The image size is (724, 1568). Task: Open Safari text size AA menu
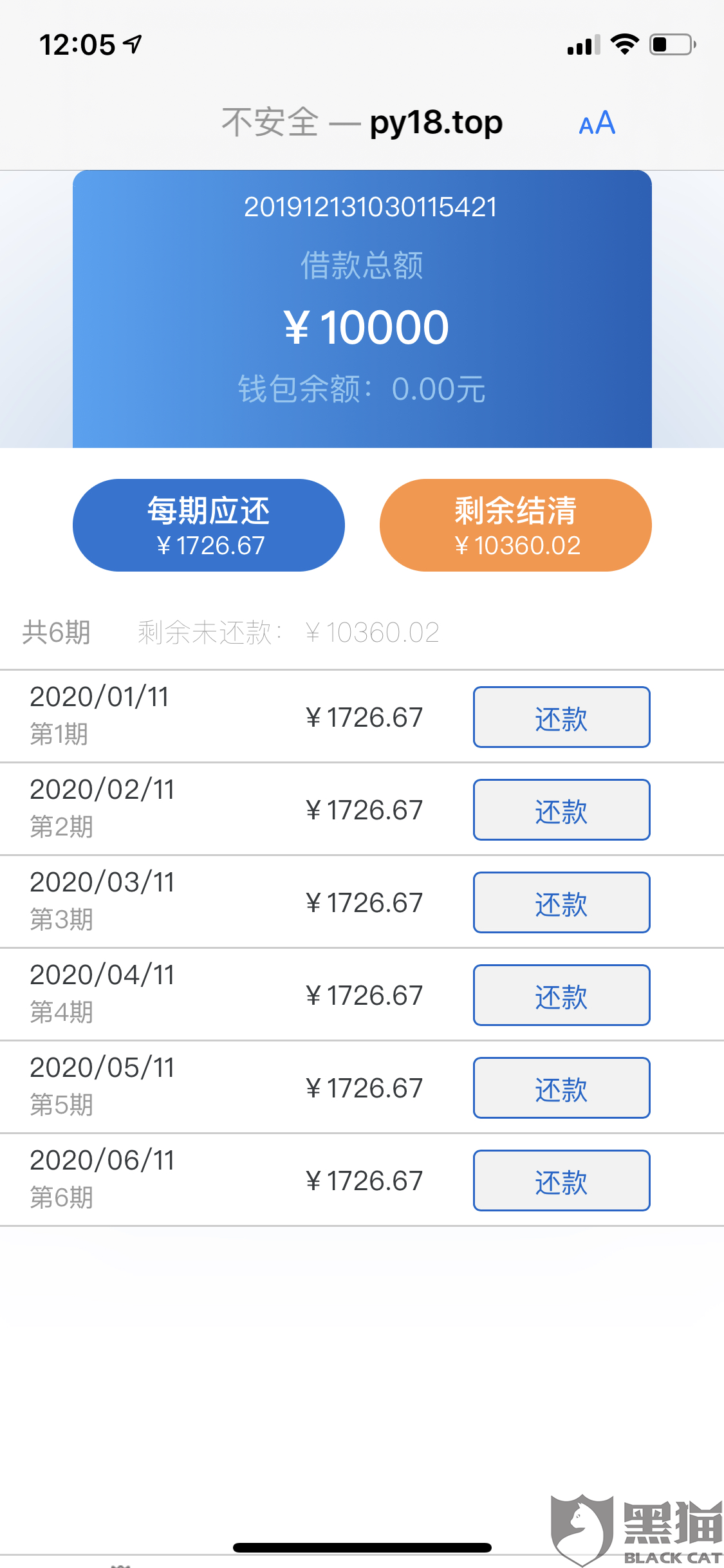pos(597,123)
